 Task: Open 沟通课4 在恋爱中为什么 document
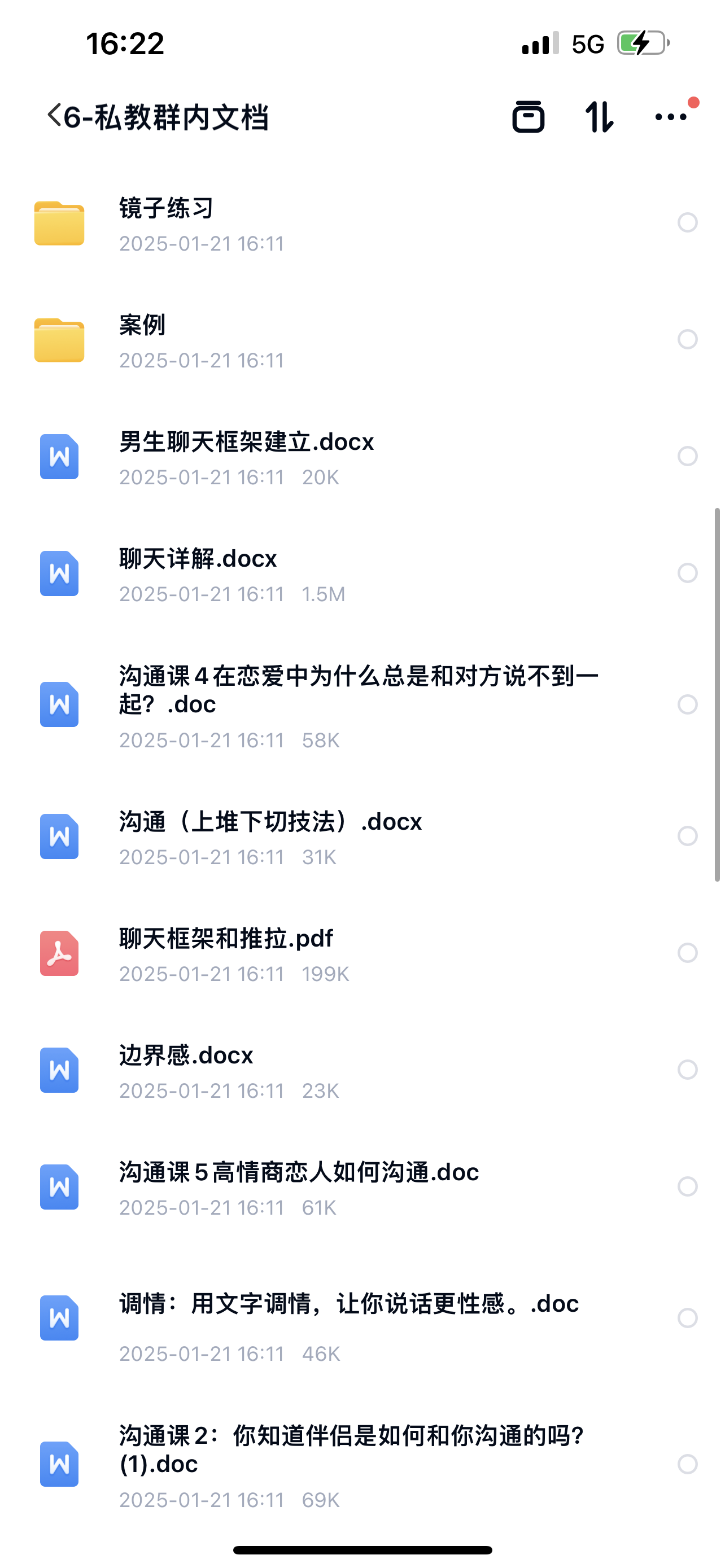pyautogui.click(x=358, y=690)
